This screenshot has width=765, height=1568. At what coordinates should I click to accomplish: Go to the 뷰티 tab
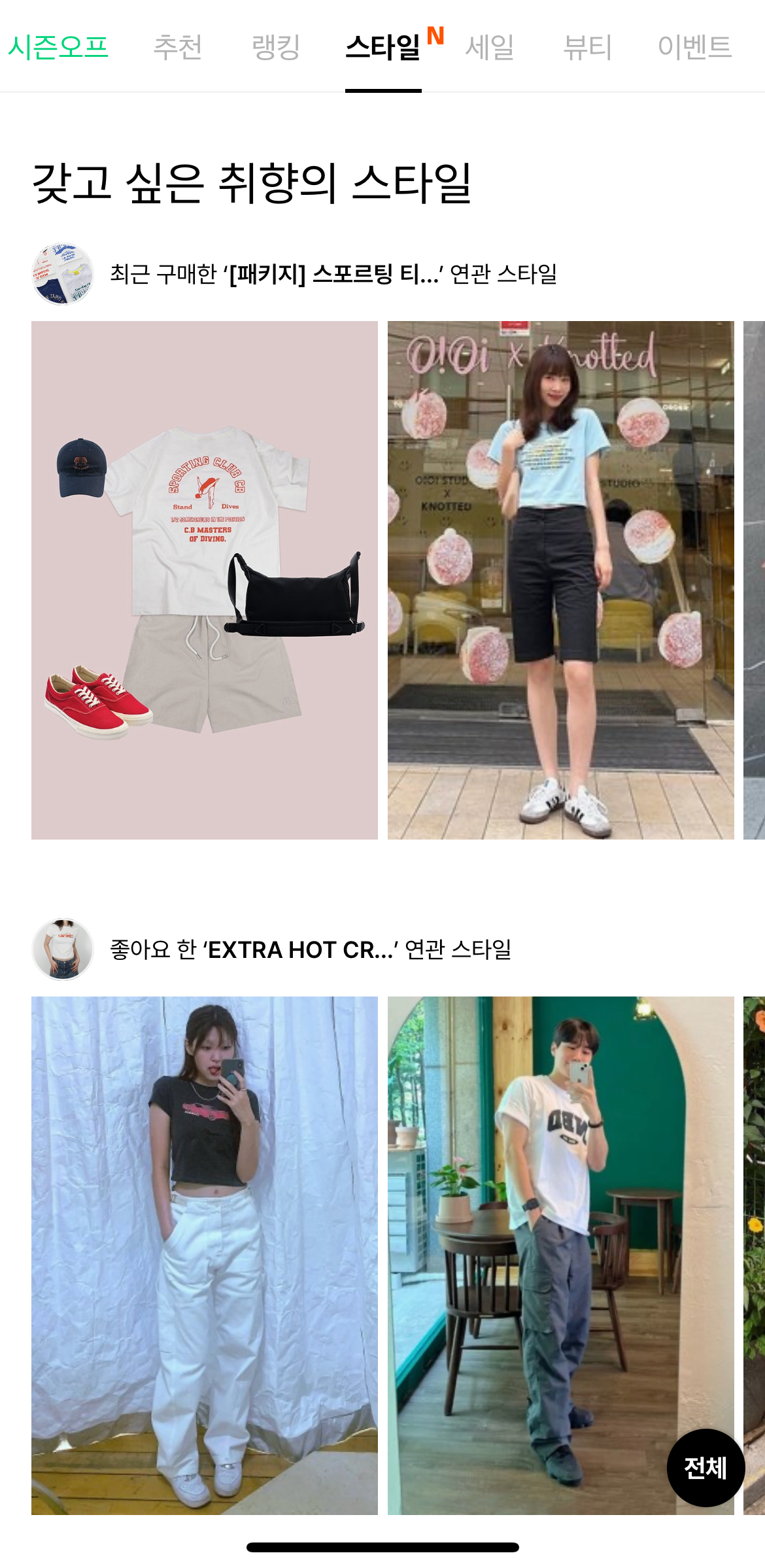pos(588,47)
